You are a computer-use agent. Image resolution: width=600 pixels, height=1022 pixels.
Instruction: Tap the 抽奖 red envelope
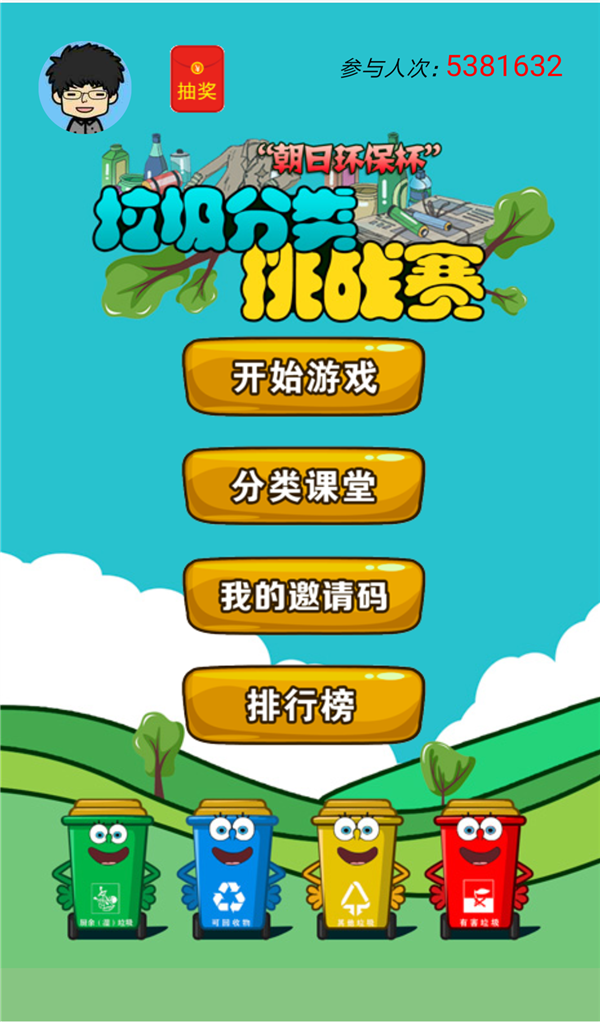tap(197, 79)
